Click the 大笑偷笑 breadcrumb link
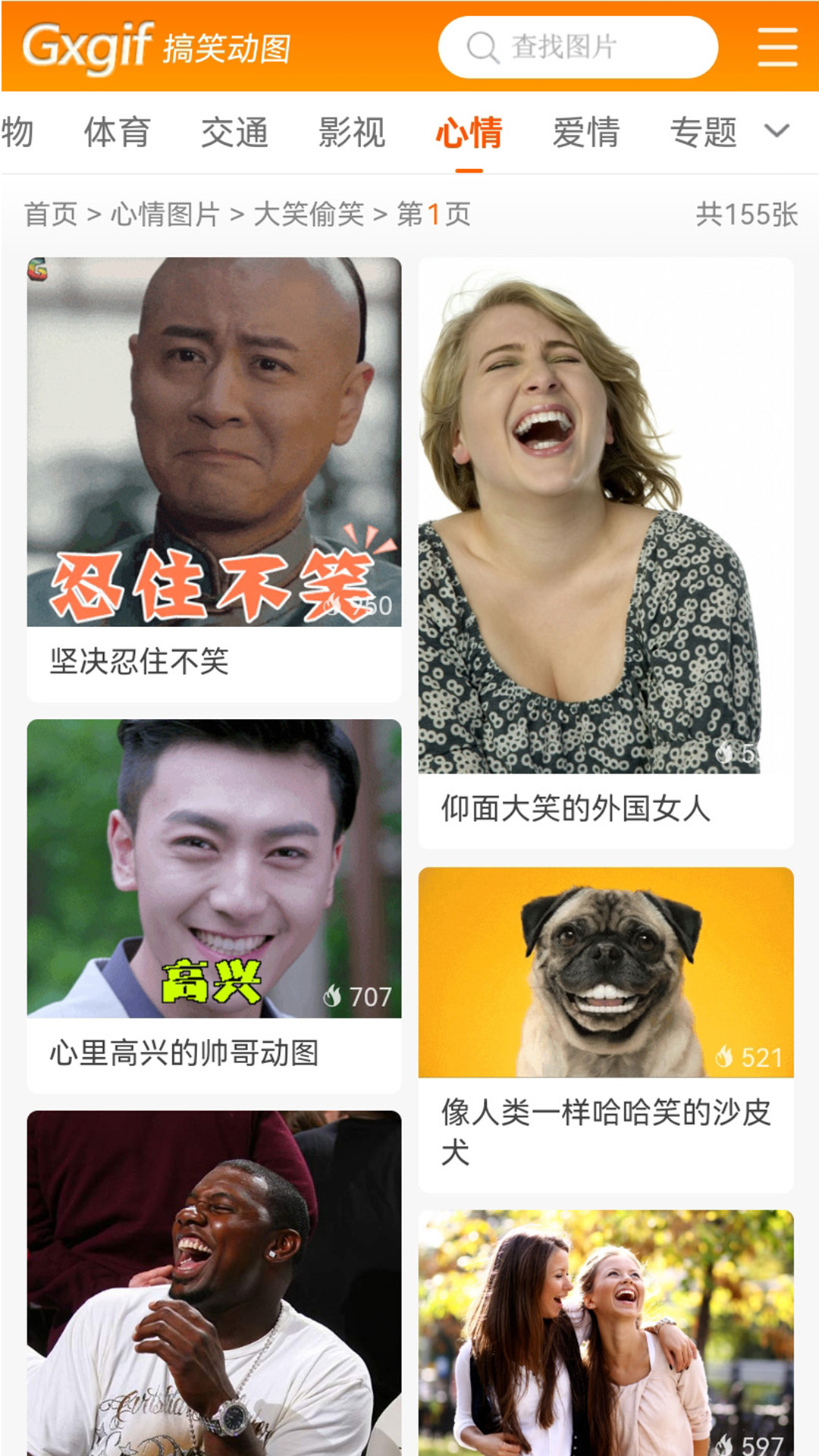The image size is (819, 1456). pyautogui.click(x=313, y=214)
